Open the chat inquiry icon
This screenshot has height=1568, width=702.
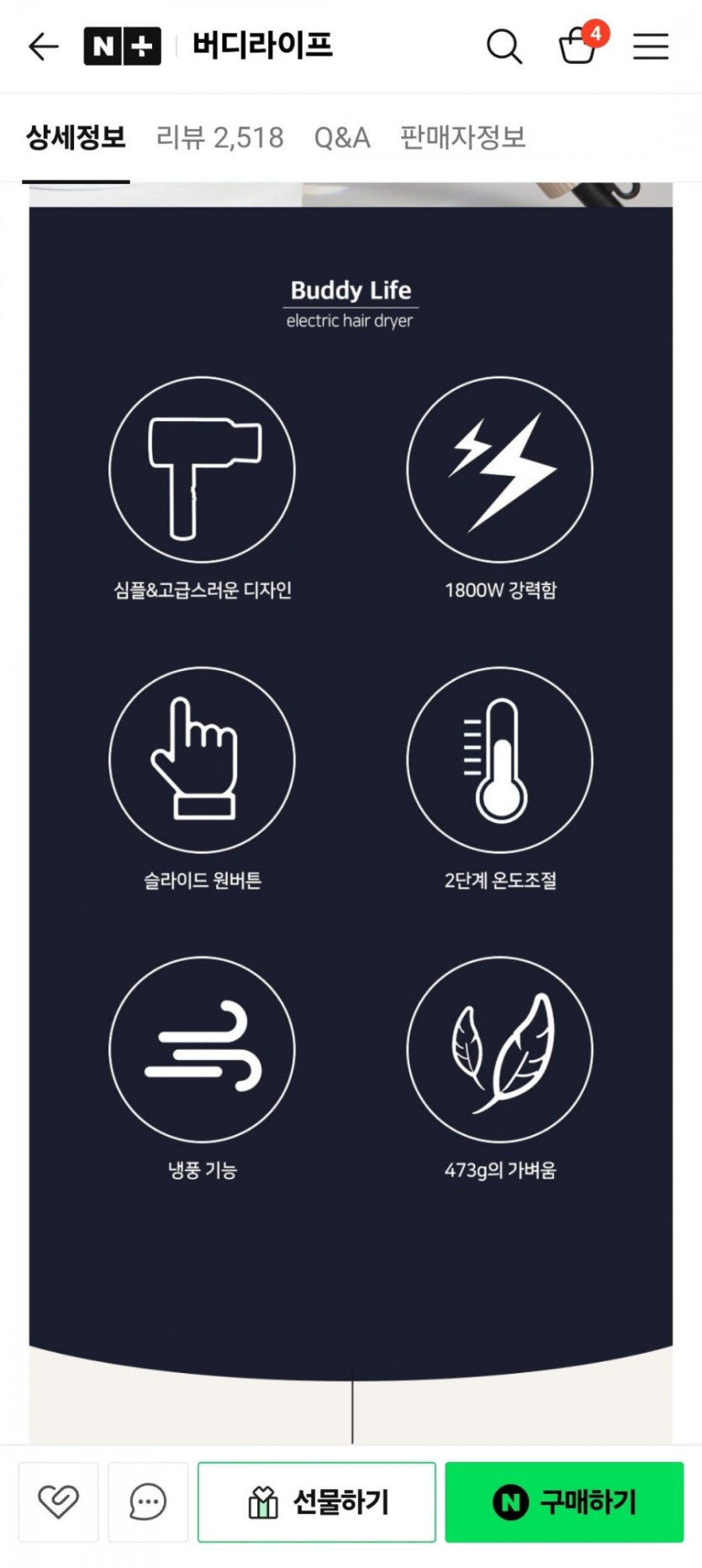click(x=148, y=1502)
